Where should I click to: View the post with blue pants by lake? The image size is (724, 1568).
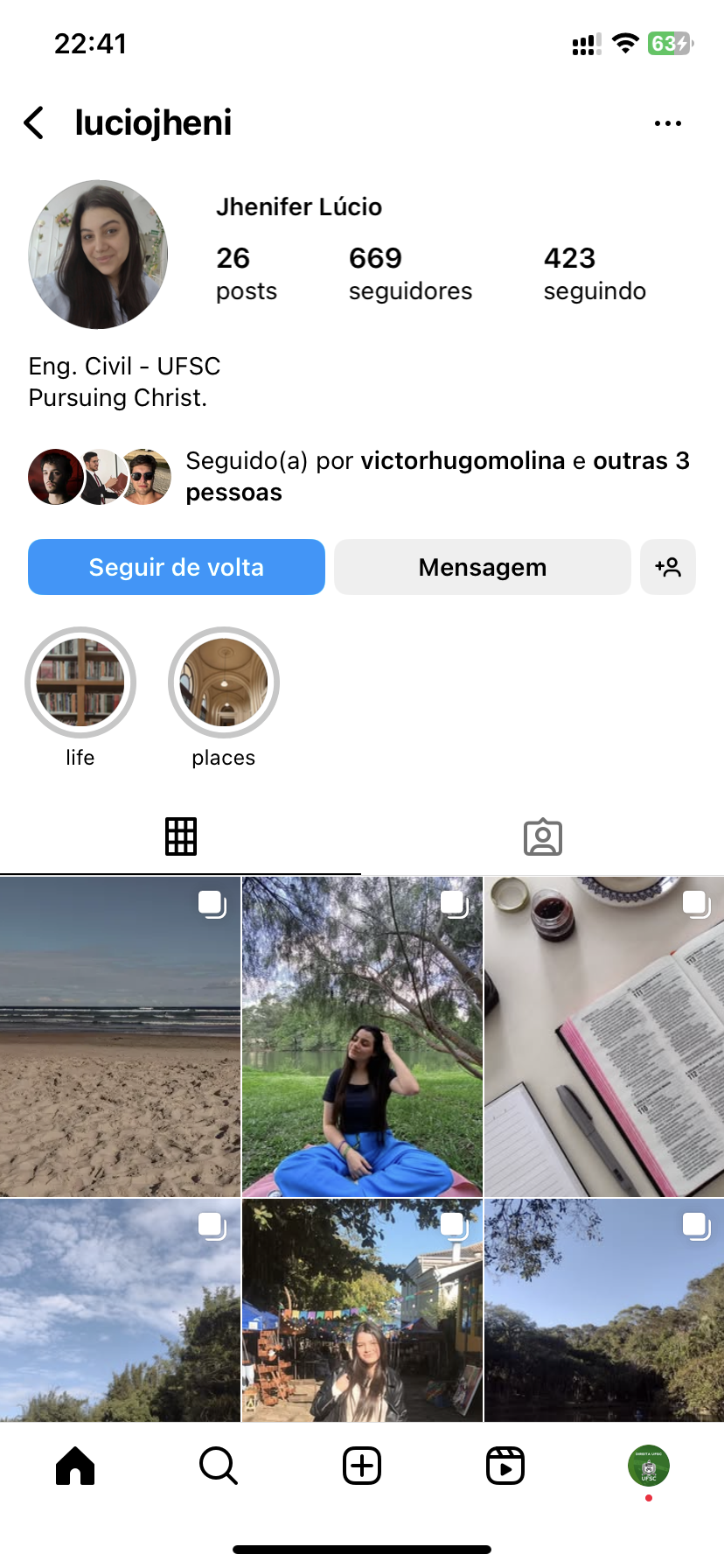click(362, 1037)
